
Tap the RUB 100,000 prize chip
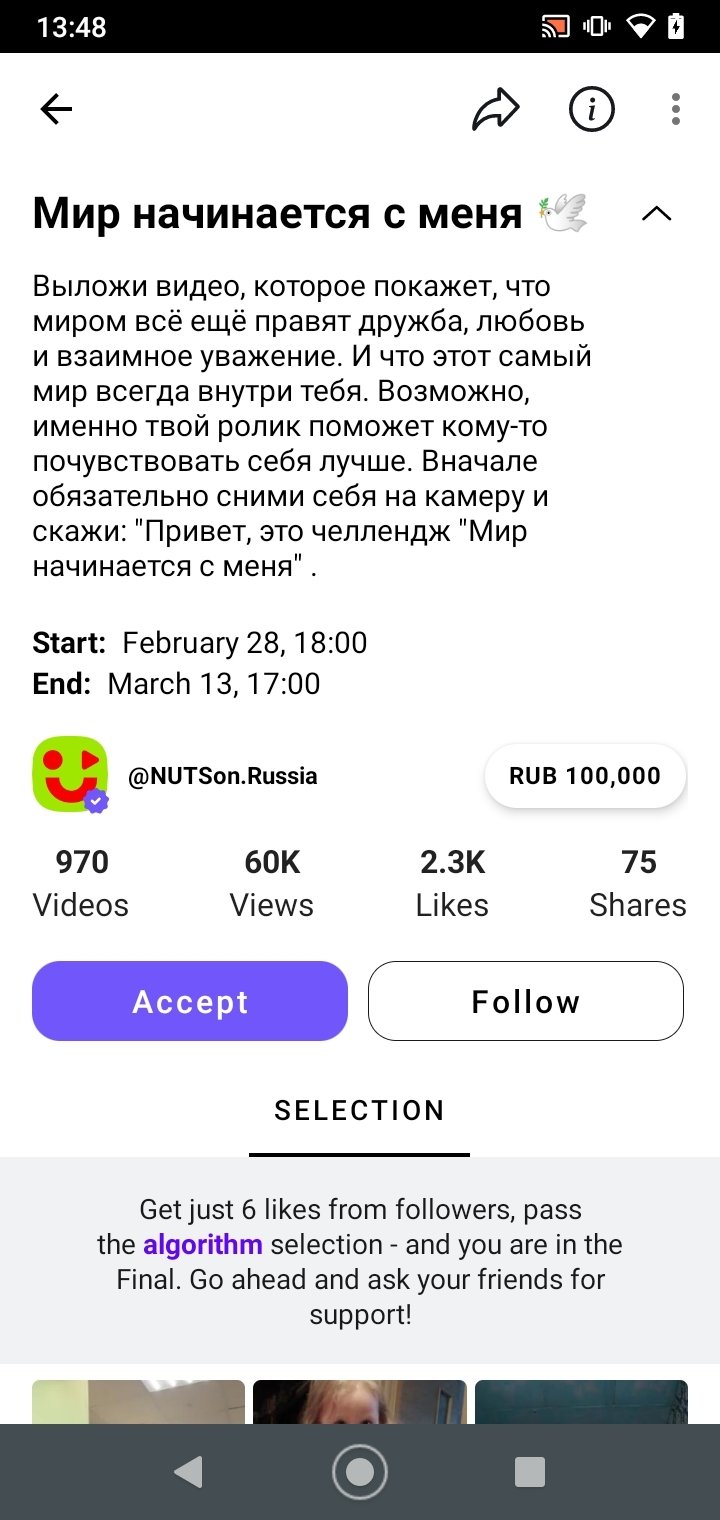585,776
